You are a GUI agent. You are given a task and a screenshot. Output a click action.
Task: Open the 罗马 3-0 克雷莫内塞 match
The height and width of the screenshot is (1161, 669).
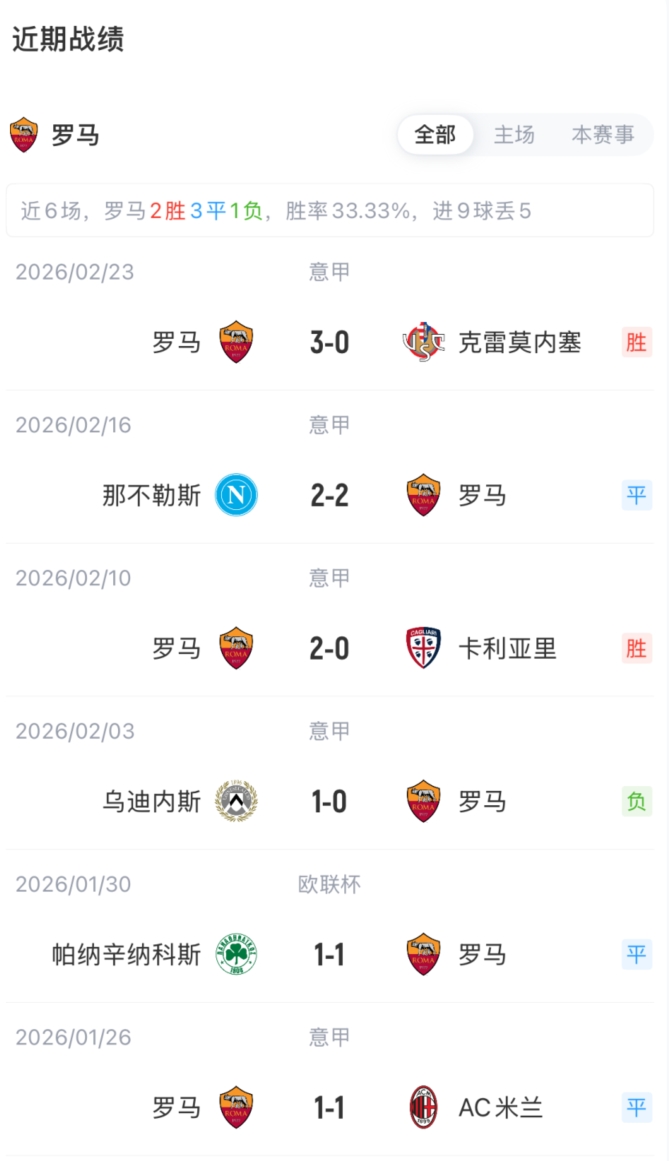click(329, 343)
